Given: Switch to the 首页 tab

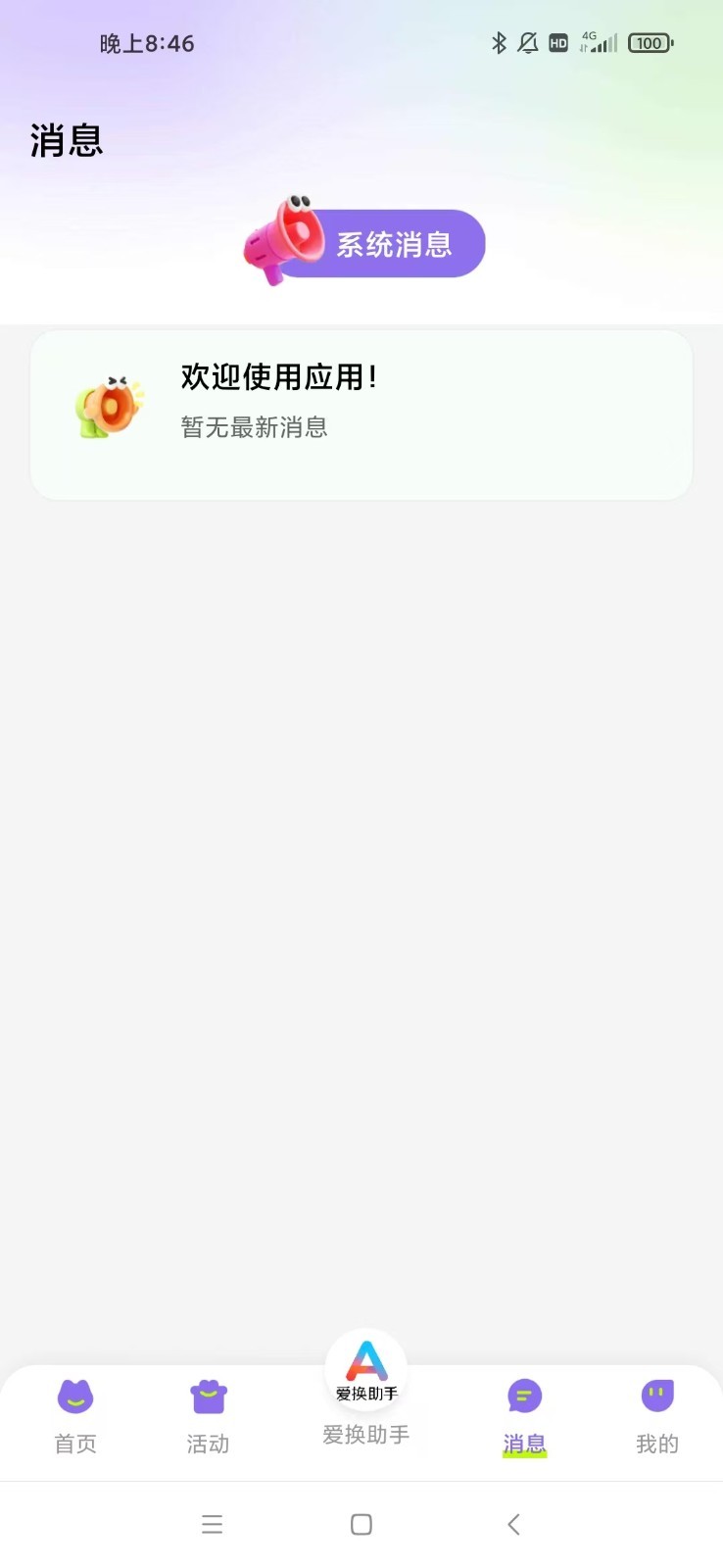Looking at the screenshot, I should (75, 1415).
